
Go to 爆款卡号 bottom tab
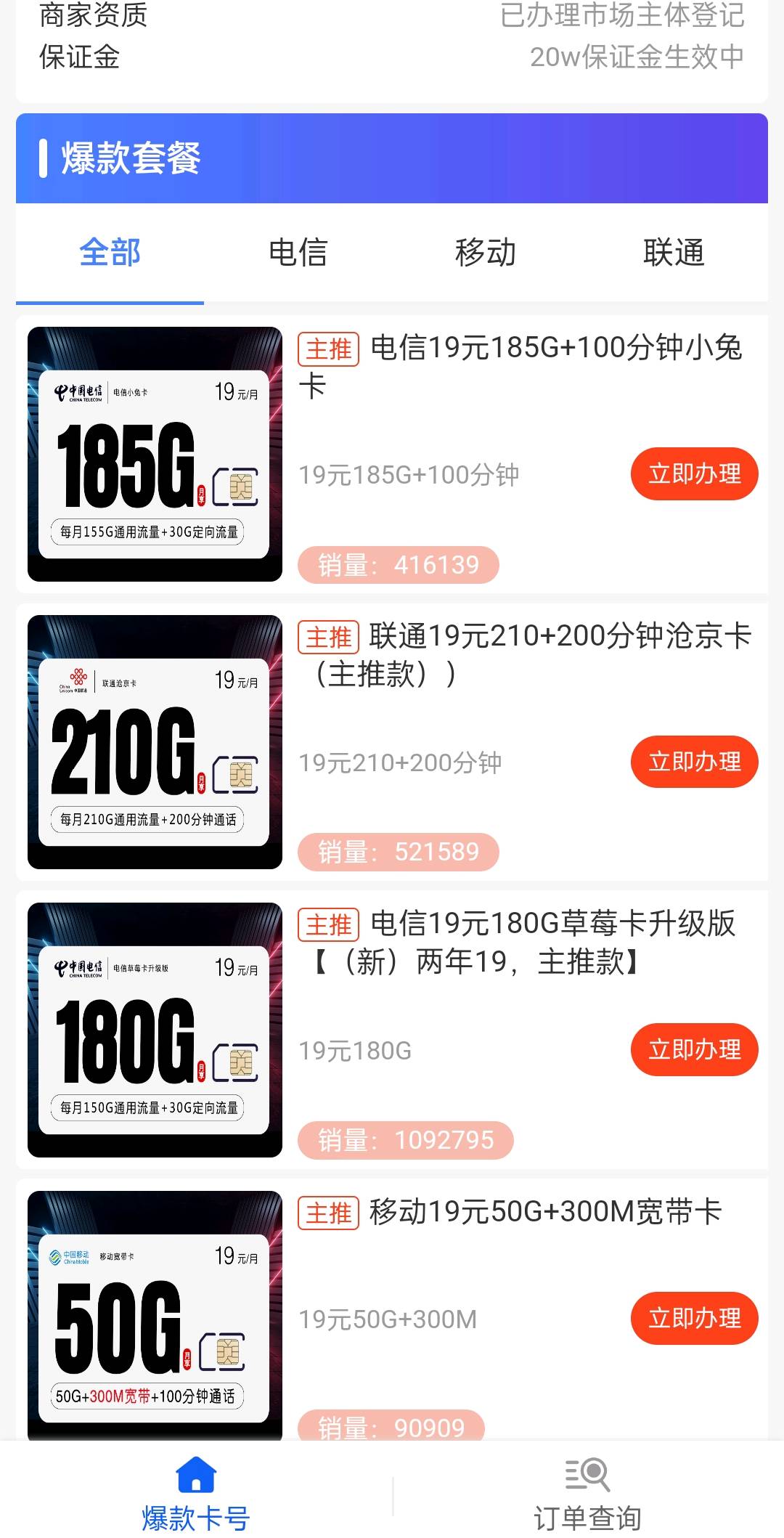(x=196, y=1496)
